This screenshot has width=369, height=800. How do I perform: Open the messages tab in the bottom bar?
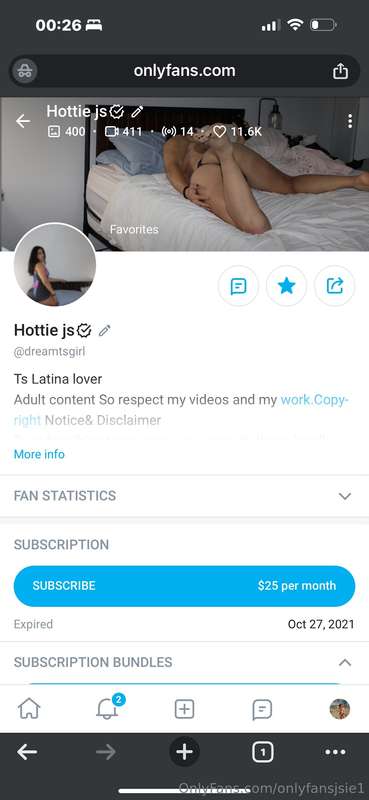(262, 709)
